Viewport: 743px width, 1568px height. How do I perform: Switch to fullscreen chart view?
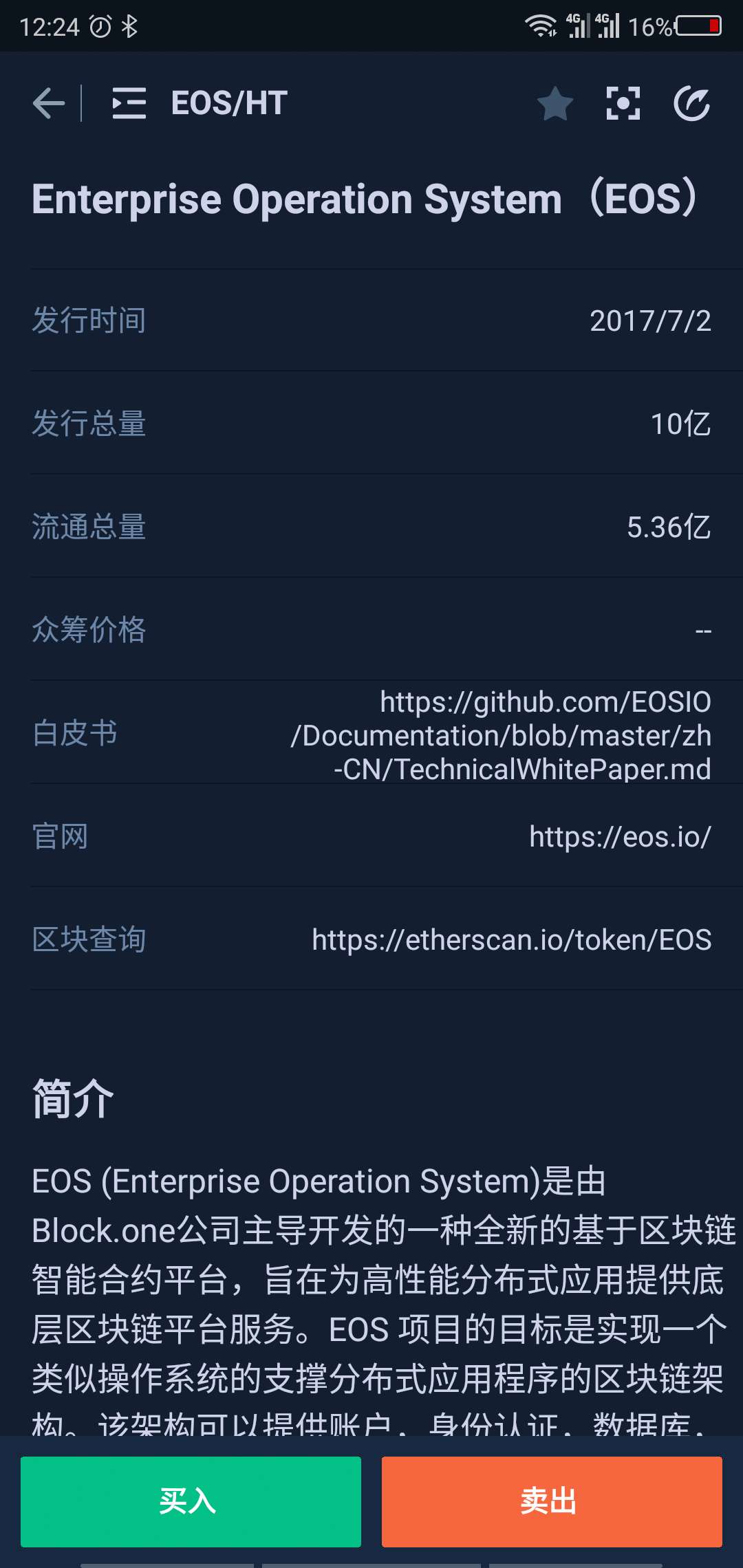[x=623, y=104]
